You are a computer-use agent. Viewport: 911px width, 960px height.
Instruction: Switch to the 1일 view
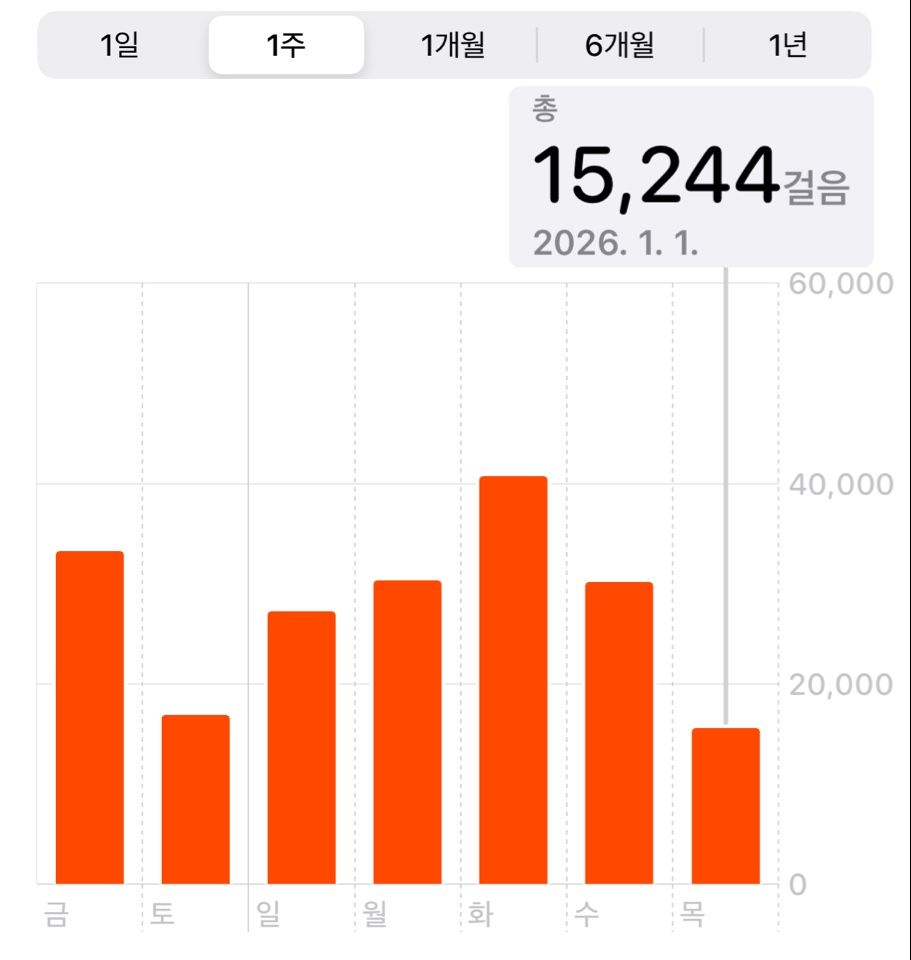(x=120, y=45)
